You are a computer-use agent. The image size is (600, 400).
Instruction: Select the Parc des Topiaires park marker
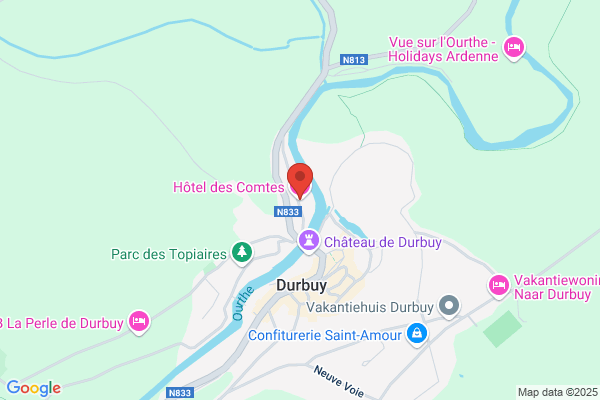[x=242, y=253]
